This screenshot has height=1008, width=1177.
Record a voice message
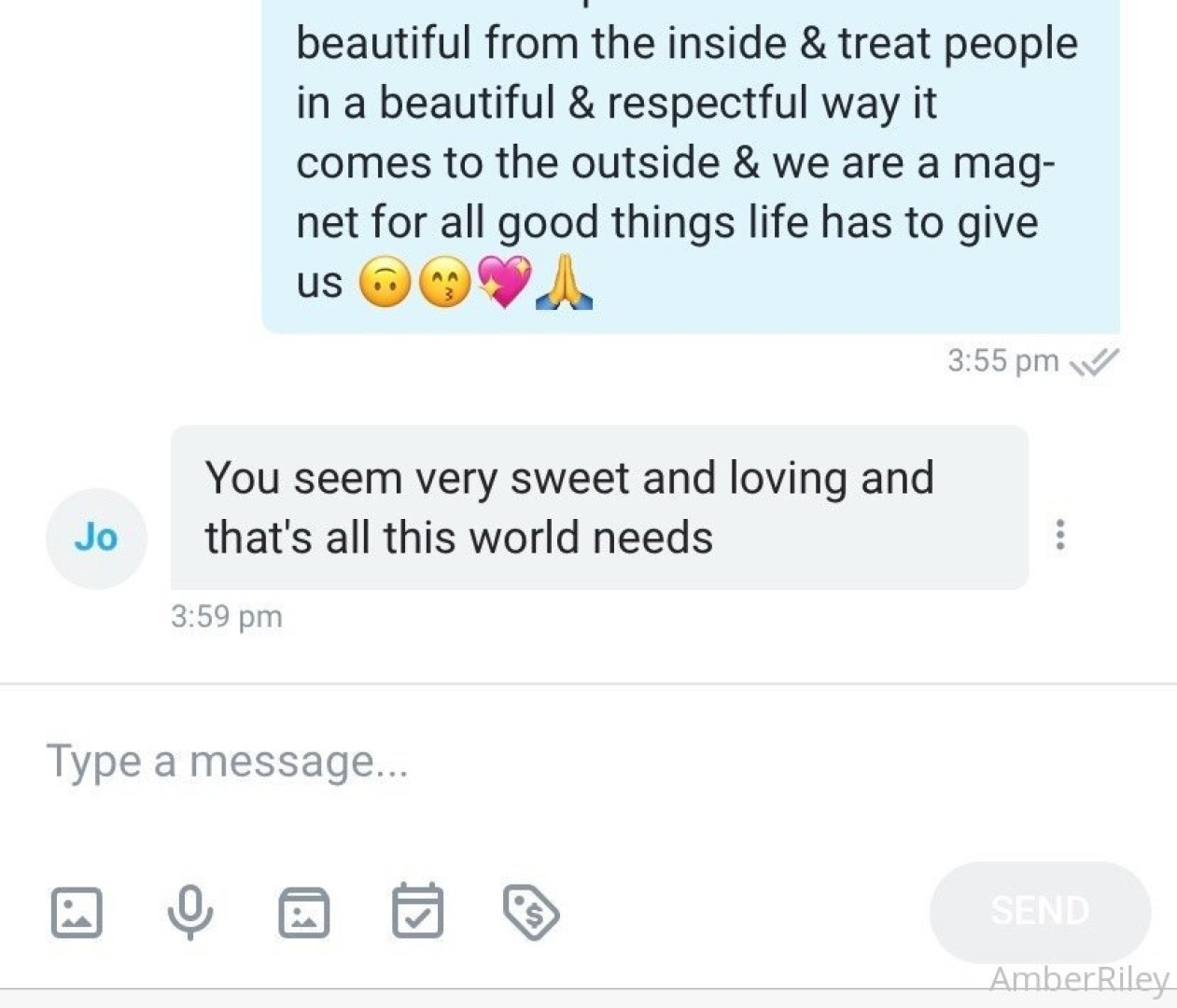click(x=190, y=911)
